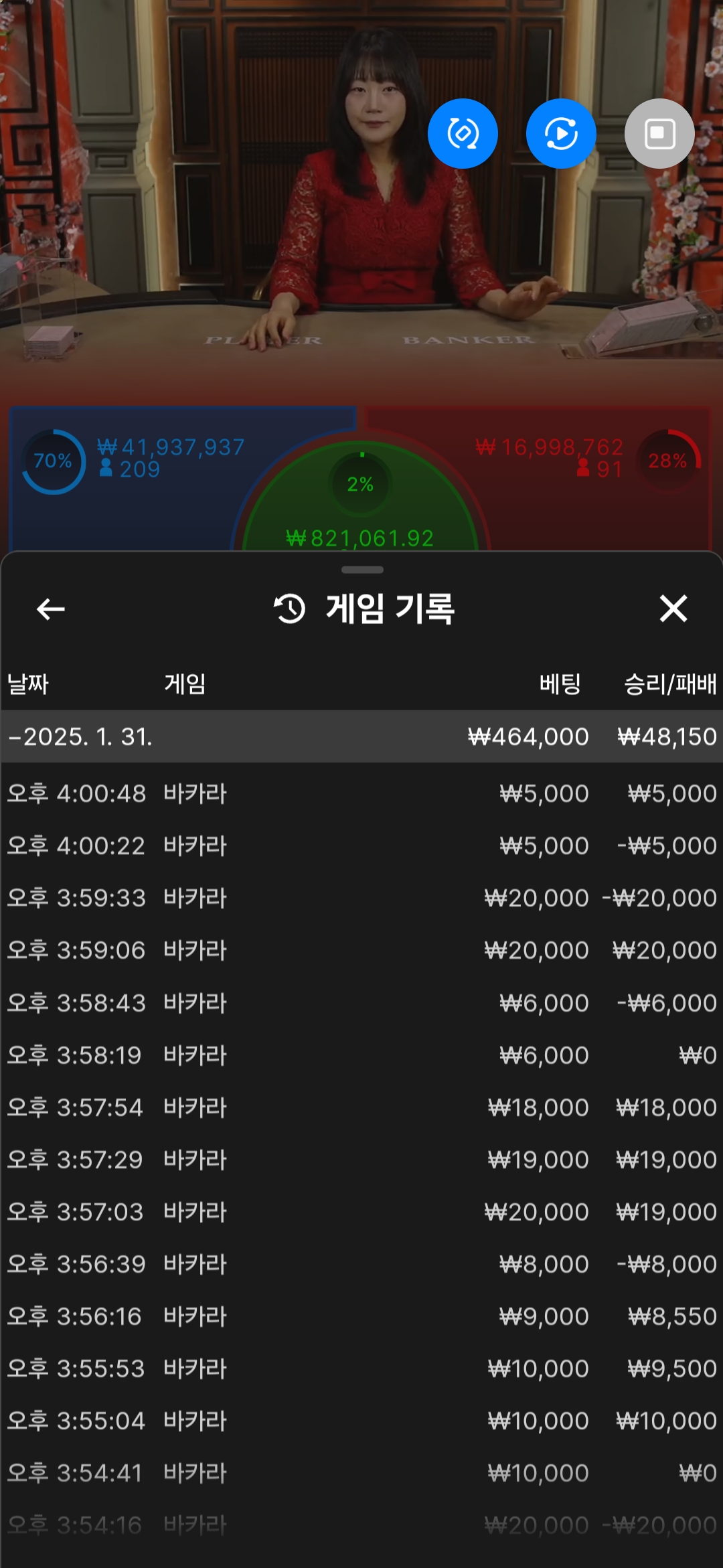This screenshot has width=723, height=1568.
Task: Collapse the 2025. 1. 31. date group
Action: coord(361,736)
